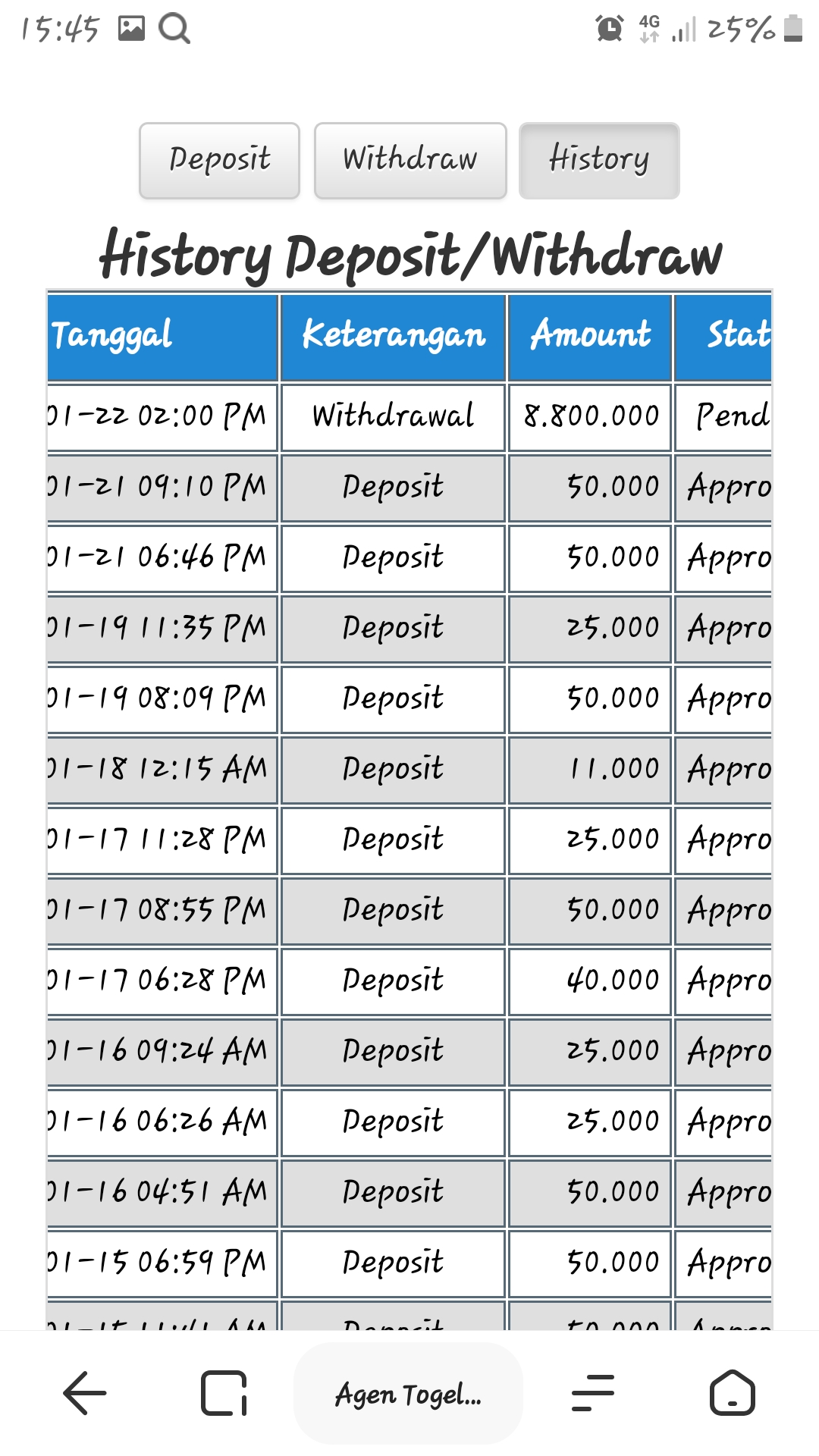
Task: Go back to the previous page
Action: (x=84, y=1393)
